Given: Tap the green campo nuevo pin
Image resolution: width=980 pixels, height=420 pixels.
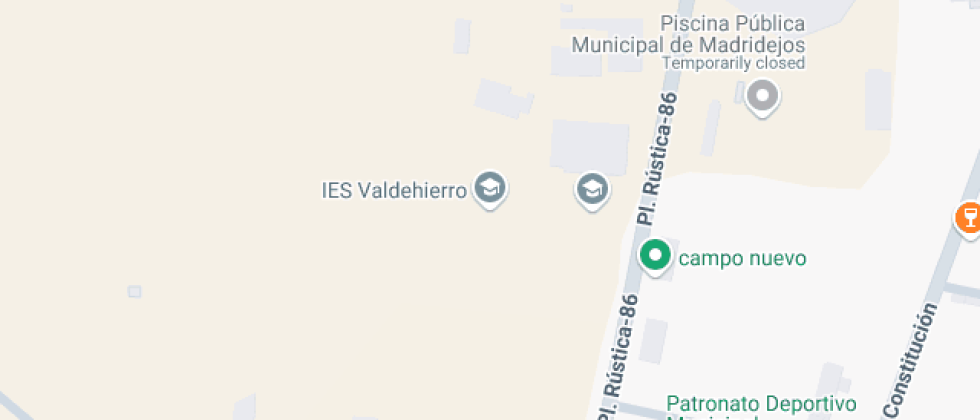Looking at the screenshot, I should [x=654, y=257].
